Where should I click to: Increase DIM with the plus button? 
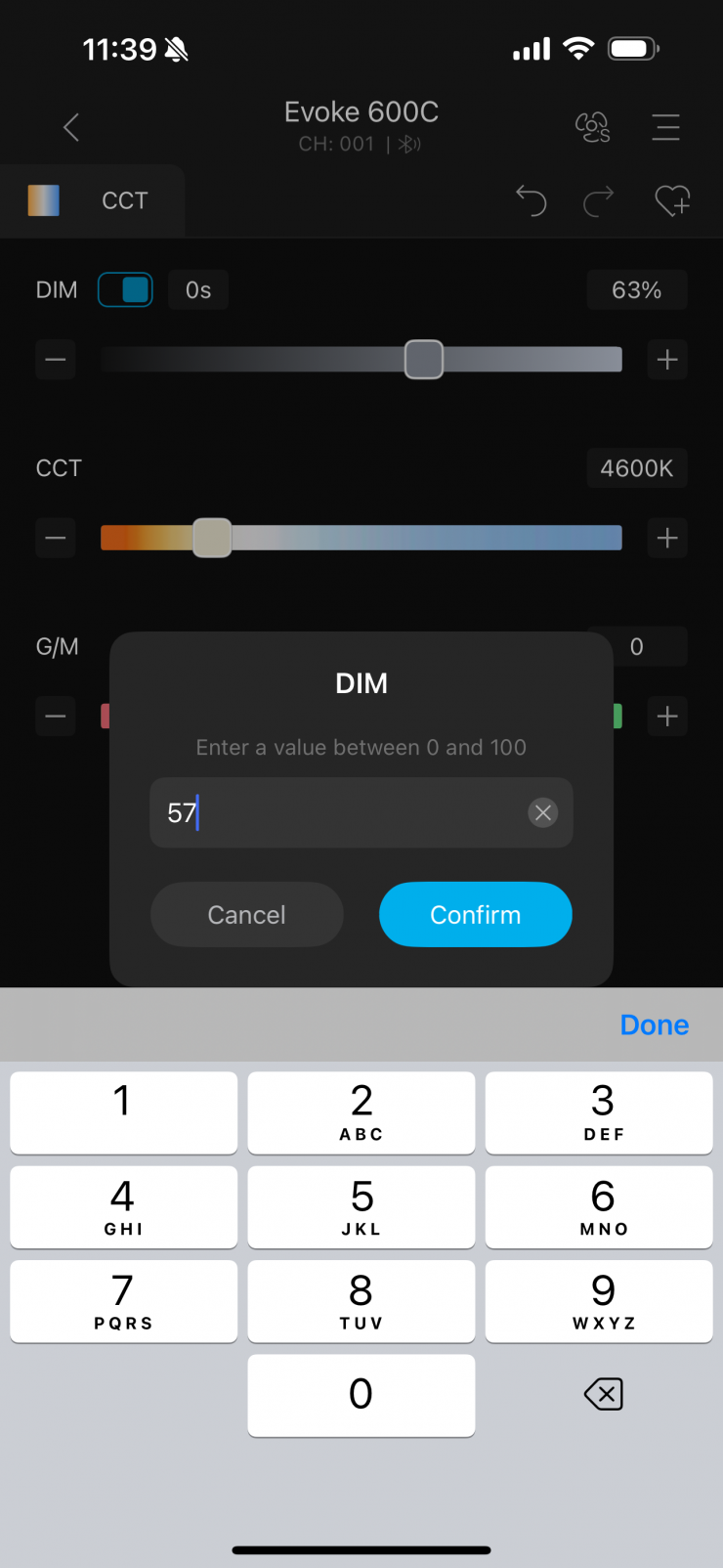pos(667,360)
